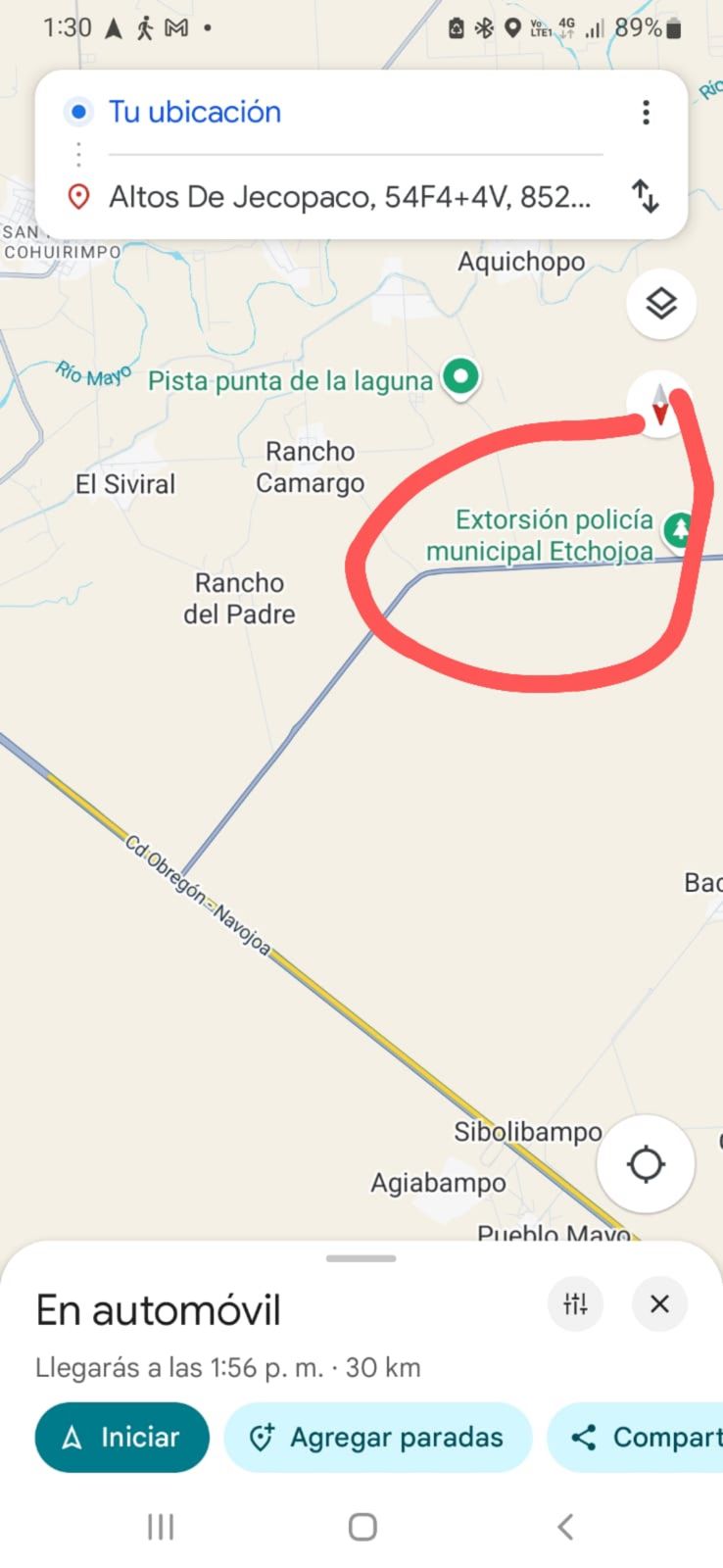The width and height of the screenshot is (723, 1568).
Task: Edit the Altos De Jecopaco destination field
Action: (x=350, y=197)
